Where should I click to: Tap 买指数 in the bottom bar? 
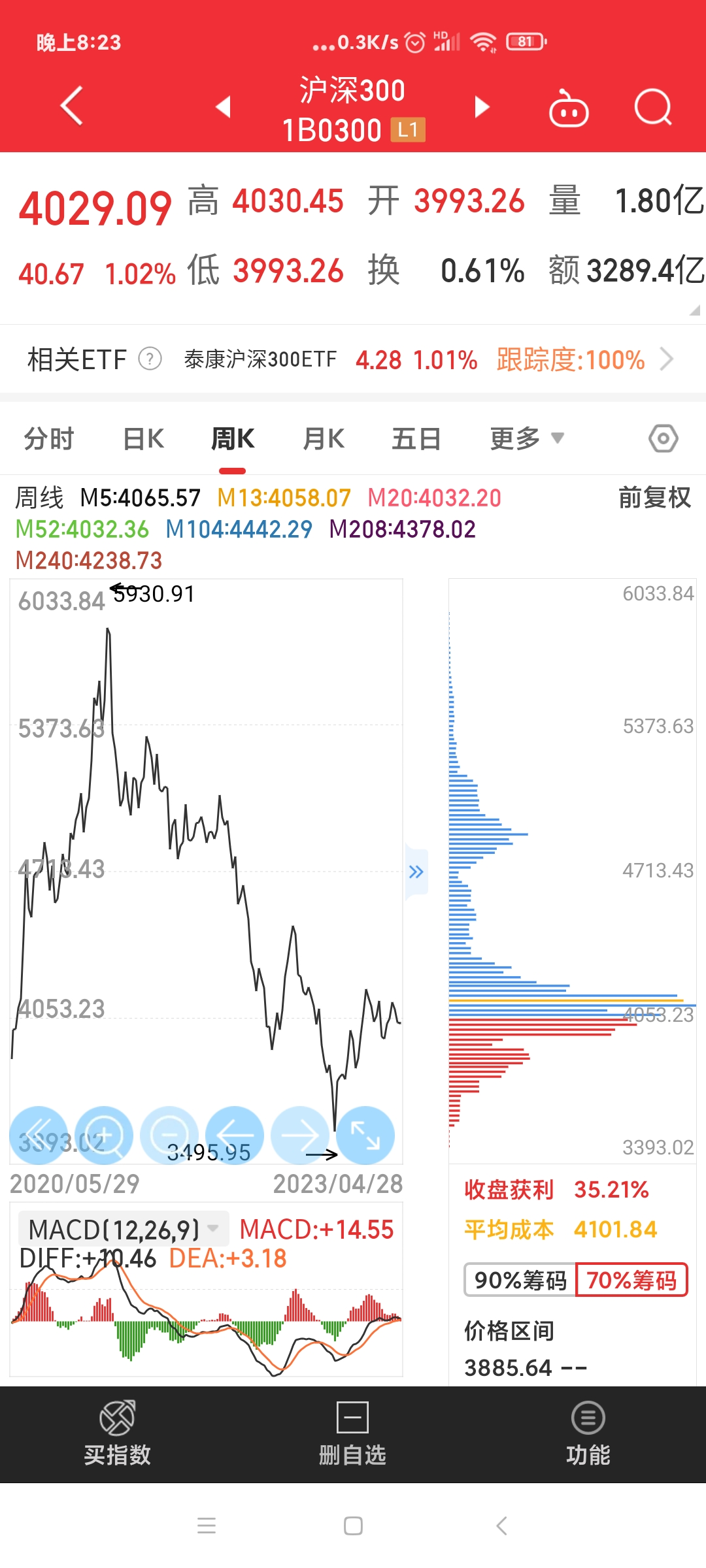pyautogui.click(x=118, y=1433)
